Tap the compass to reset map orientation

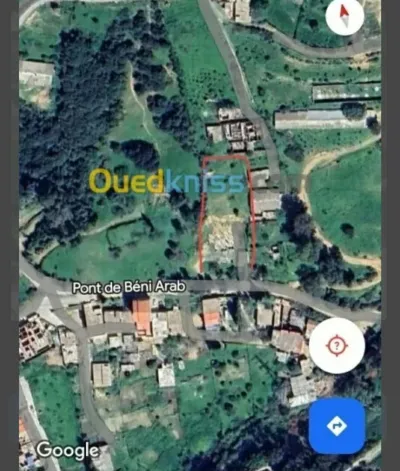pyautogui.click(x=344, y=15)
